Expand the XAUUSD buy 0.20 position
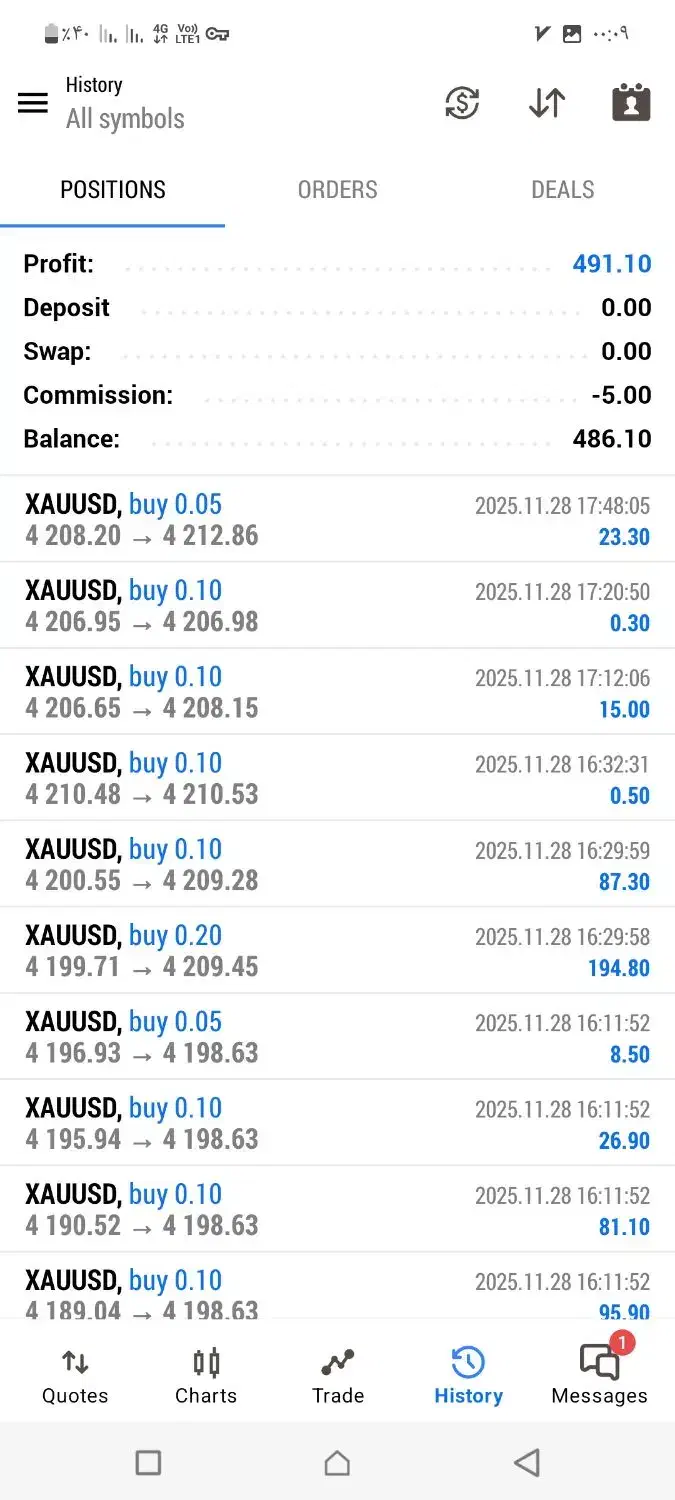The width and height of the screenshot is (675, 1500). coord(337,950)
